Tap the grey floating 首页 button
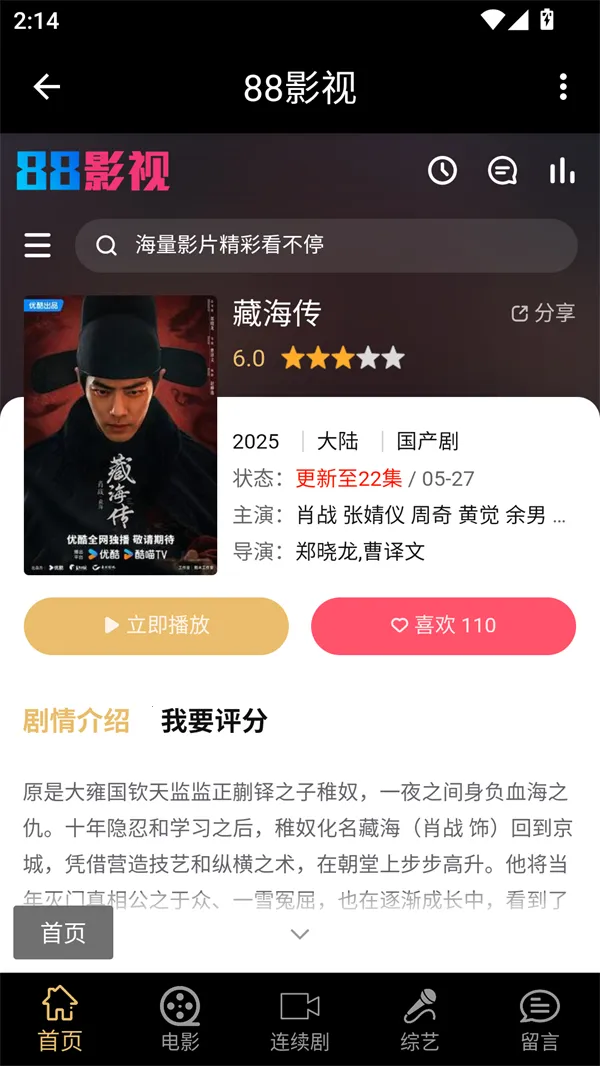The image size is (600, 1066). 63,933
